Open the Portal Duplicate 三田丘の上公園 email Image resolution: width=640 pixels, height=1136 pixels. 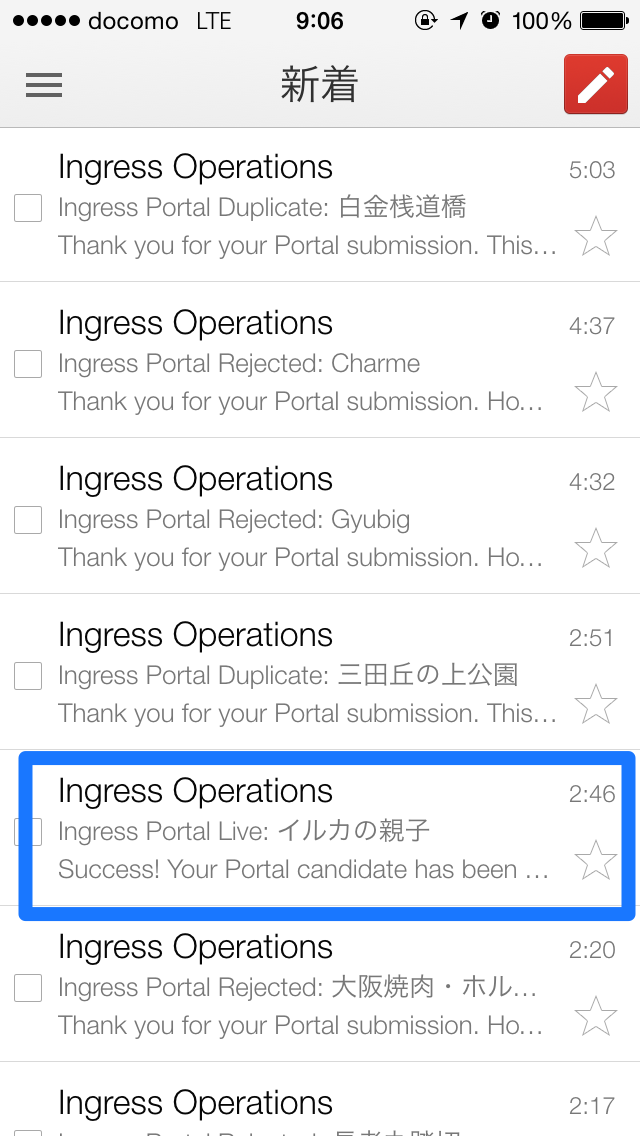320,672
